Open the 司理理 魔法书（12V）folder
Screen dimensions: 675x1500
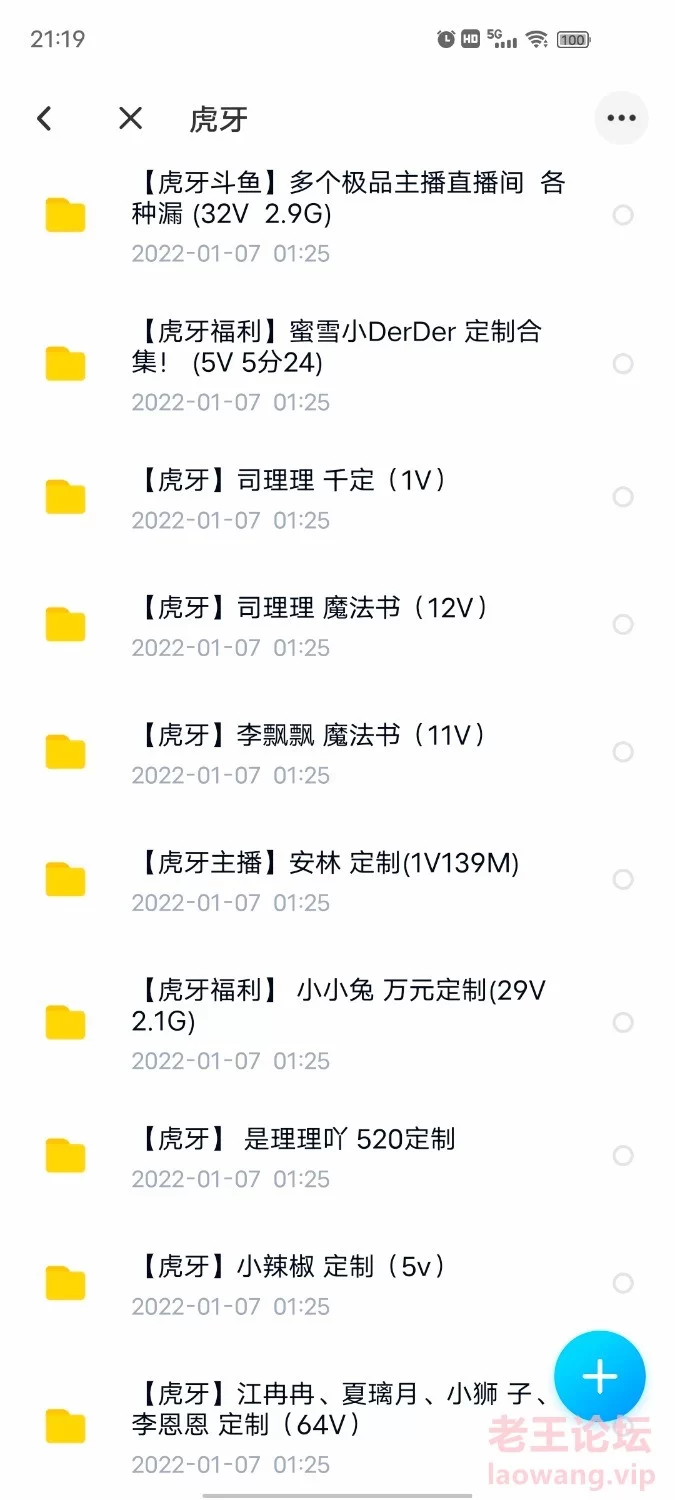point(337,624)
